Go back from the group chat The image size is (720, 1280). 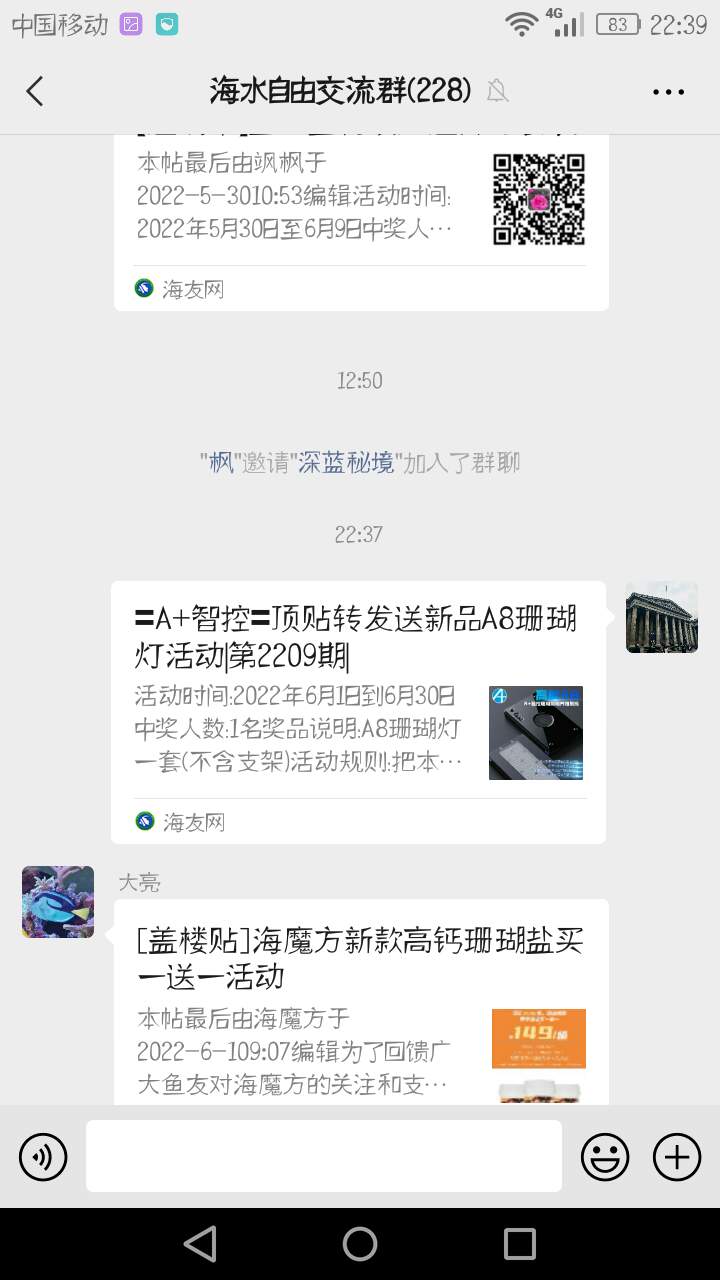click(35, 92)
